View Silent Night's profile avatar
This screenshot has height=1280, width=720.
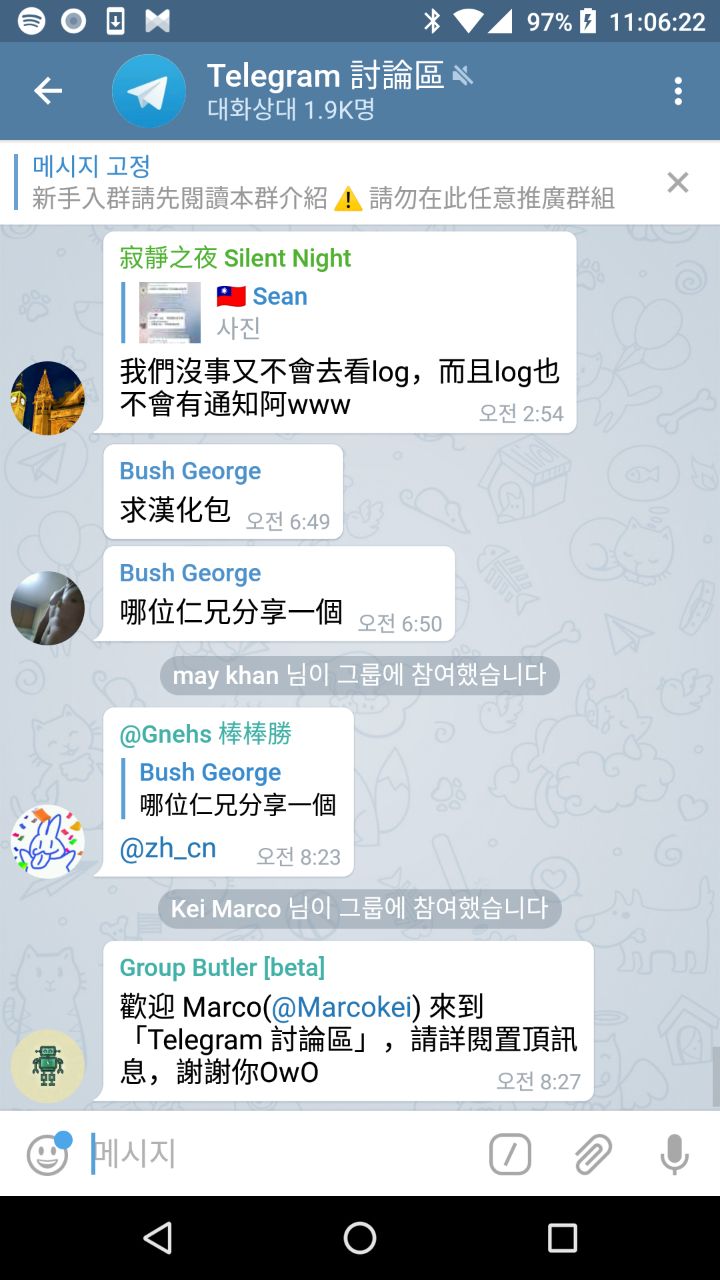tap(48, 398)
